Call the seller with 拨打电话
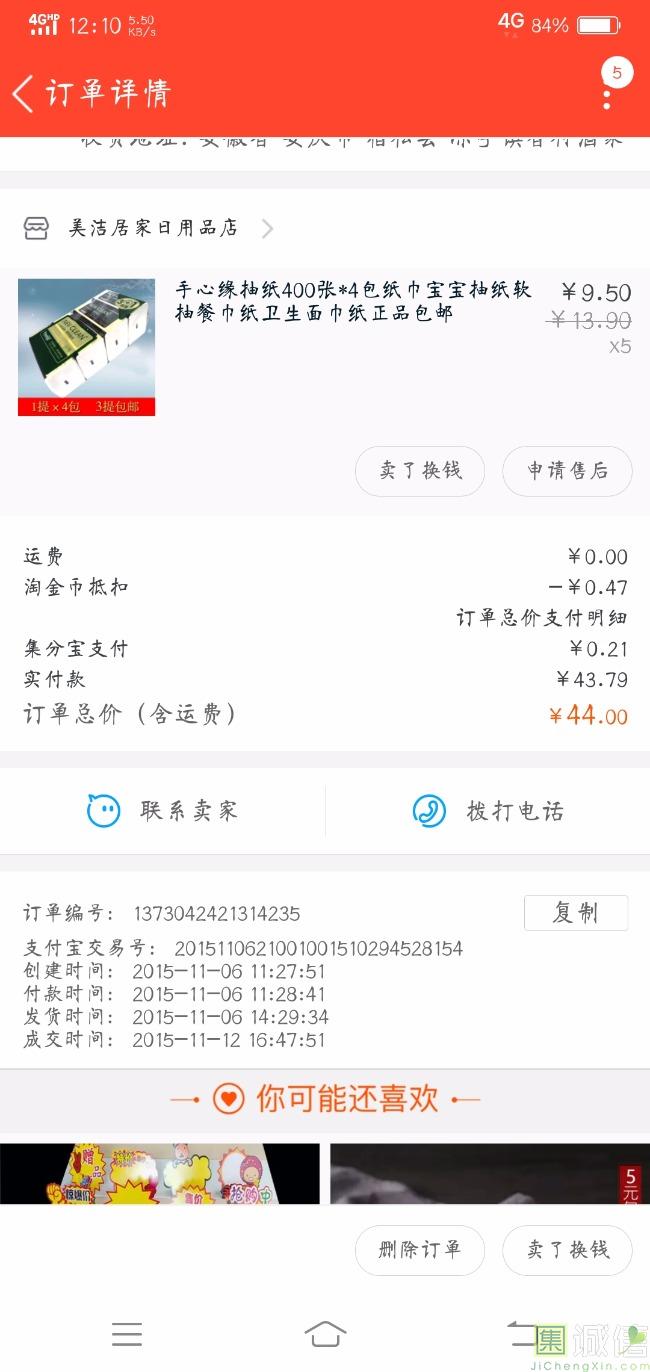Screen dimensions: 650x1372 click(488, 811)
